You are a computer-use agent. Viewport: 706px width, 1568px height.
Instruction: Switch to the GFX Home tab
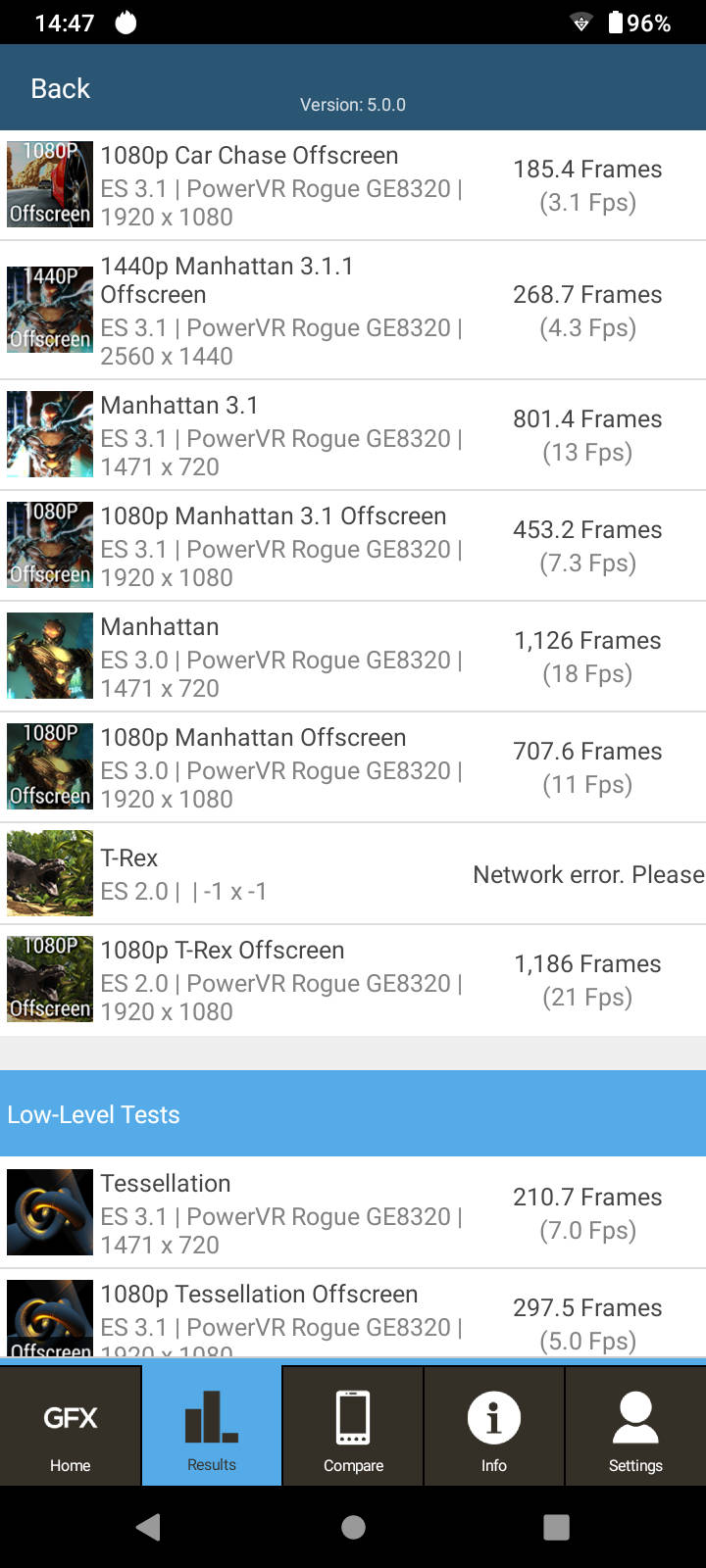coord(71,1427)
